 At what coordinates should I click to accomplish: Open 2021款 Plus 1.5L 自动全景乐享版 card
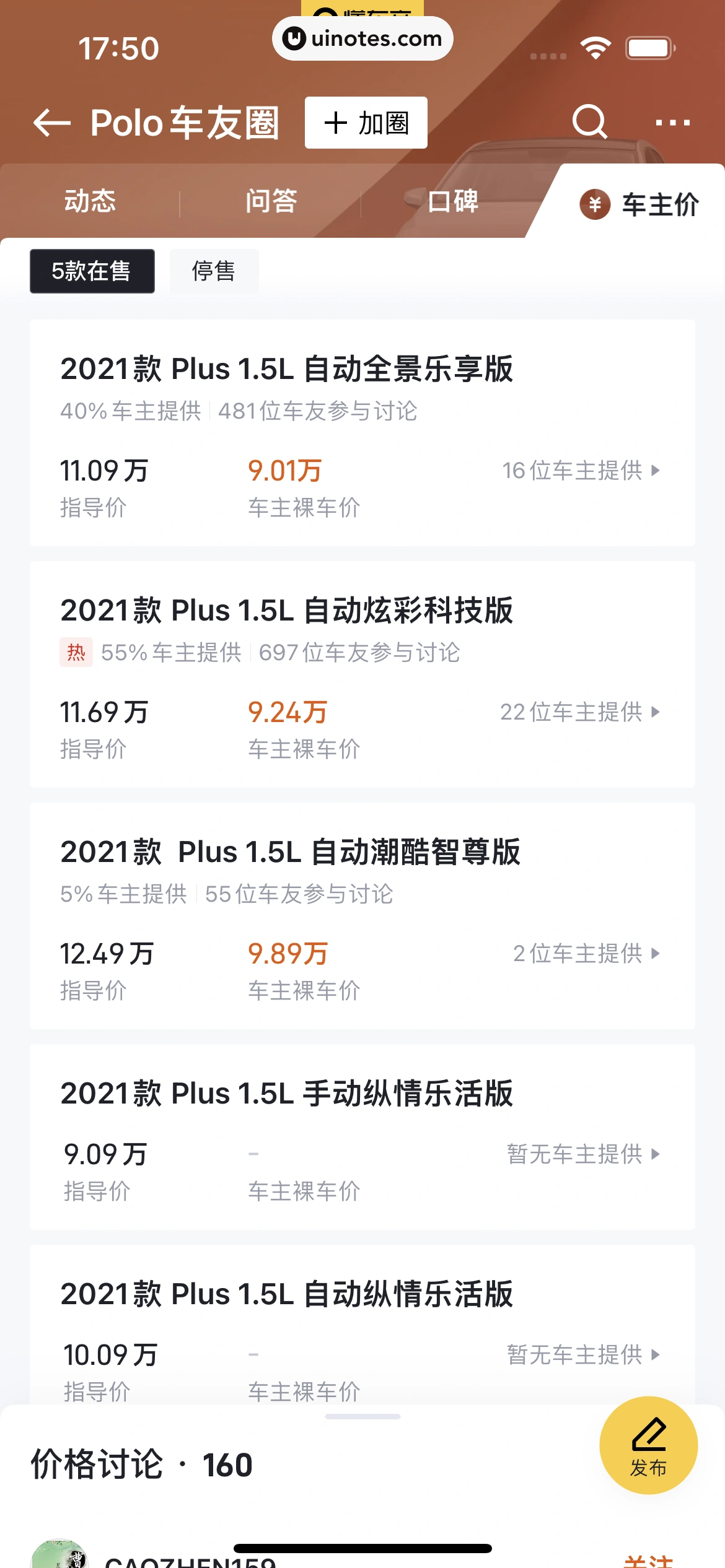coord(286,370)
